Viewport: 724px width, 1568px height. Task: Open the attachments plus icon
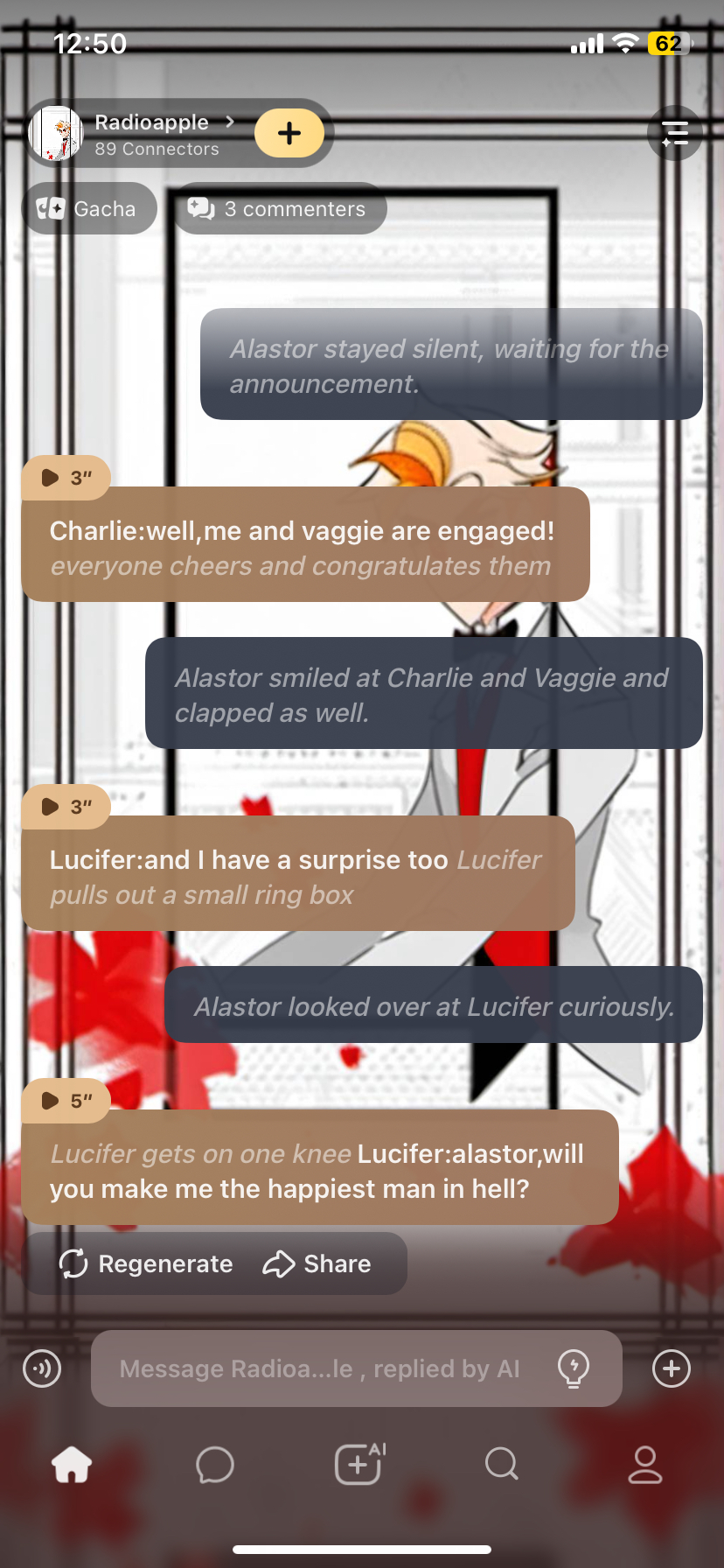pos(672,1368)
